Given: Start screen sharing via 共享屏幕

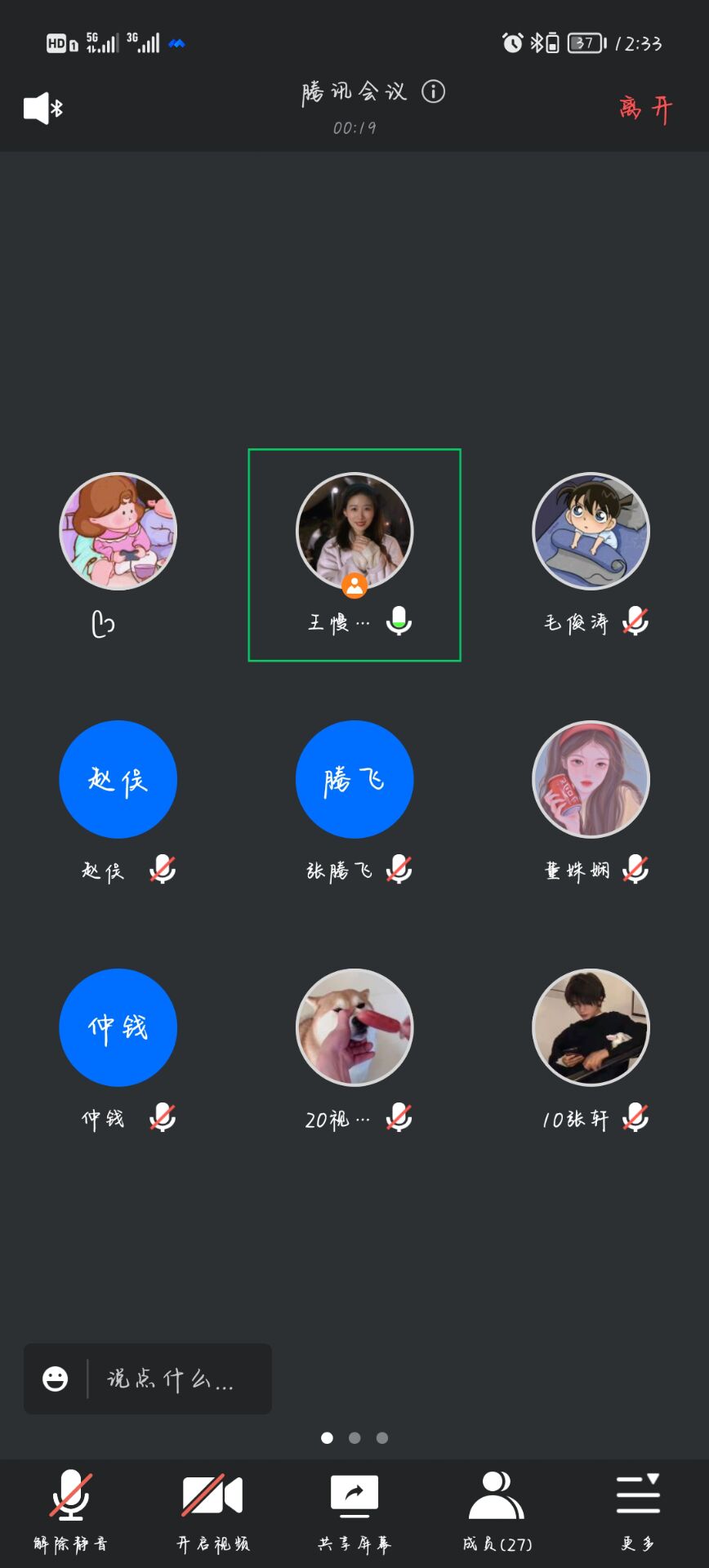Looking at the screenshot, I should tap(354, 1511).
